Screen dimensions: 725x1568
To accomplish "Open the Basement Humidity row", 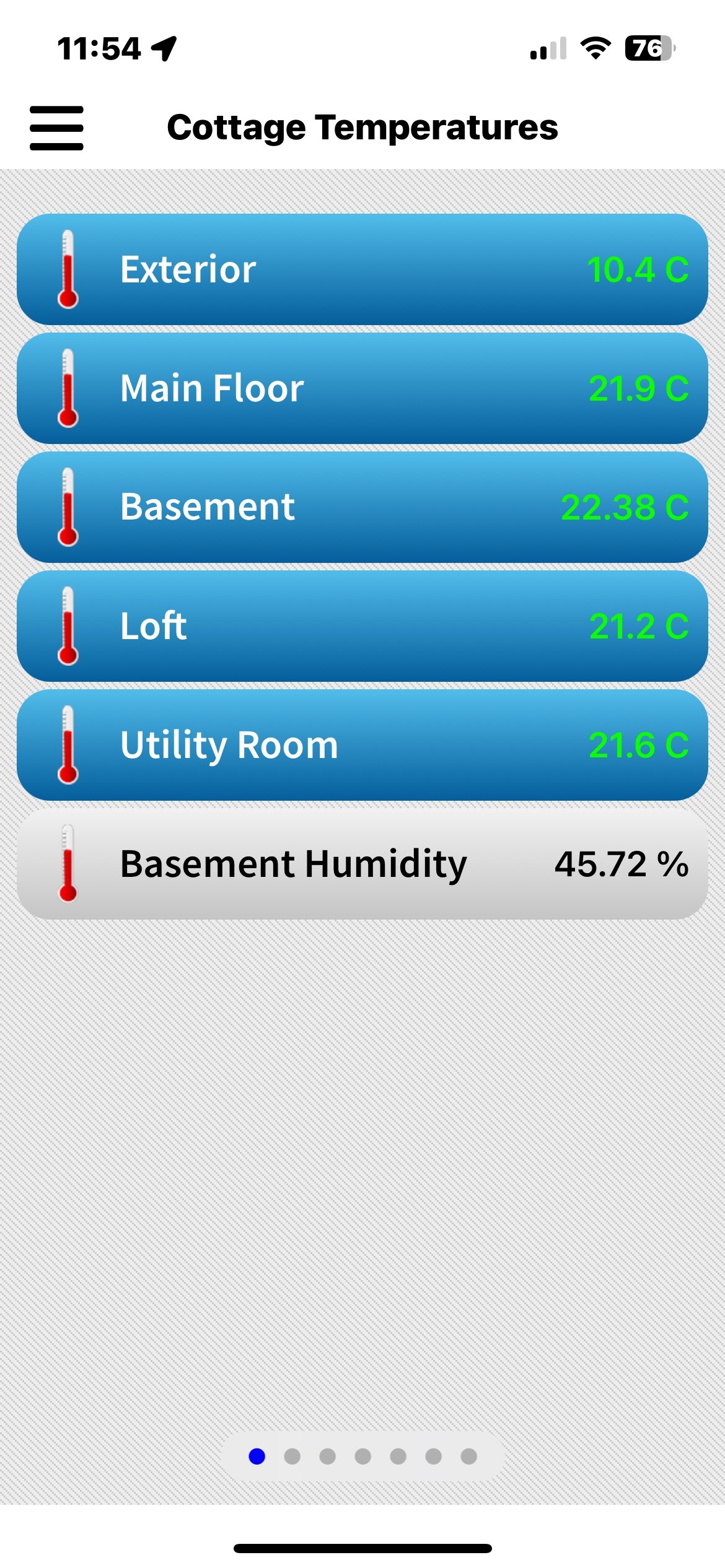I will point(362,864).
